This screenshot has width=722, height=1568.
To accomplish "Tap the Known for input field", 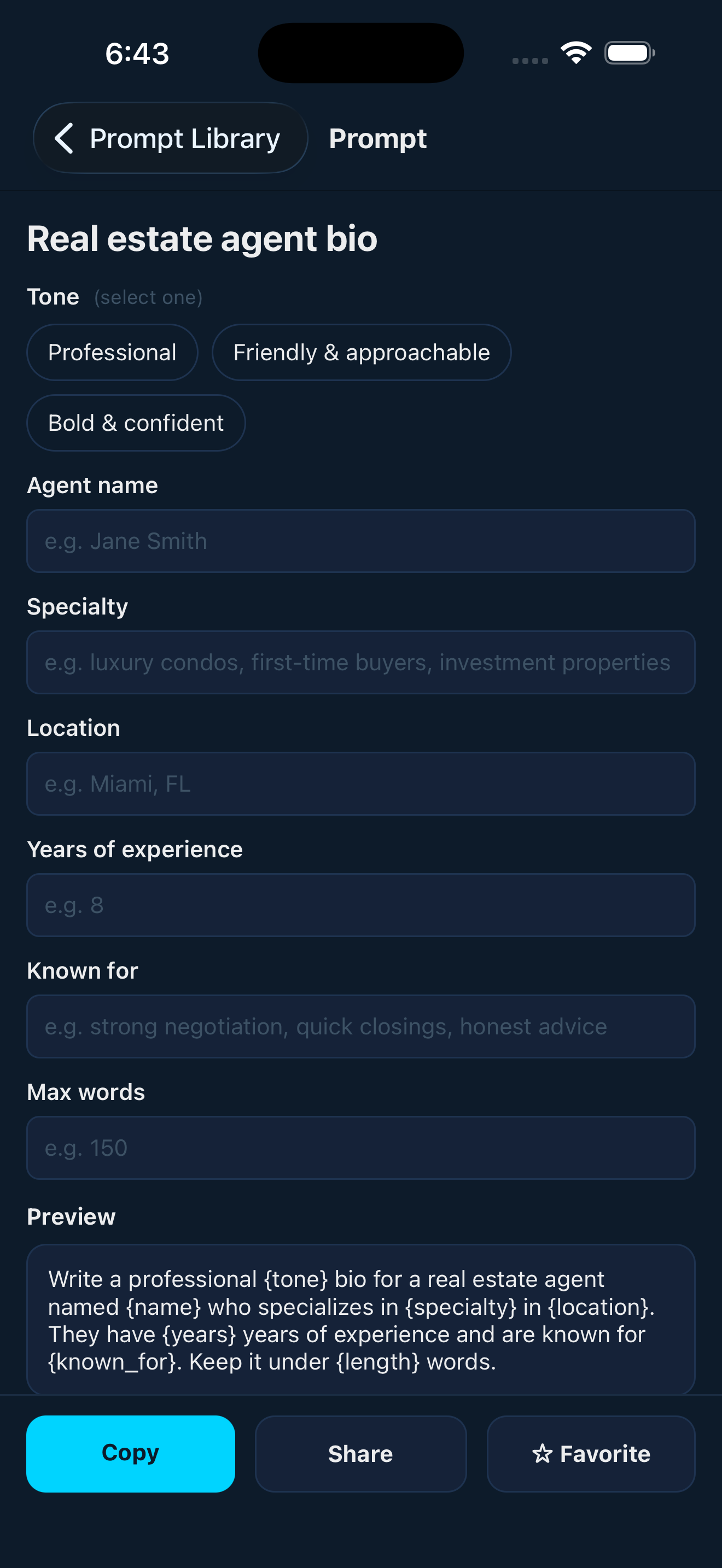I will coord(360,1026).
